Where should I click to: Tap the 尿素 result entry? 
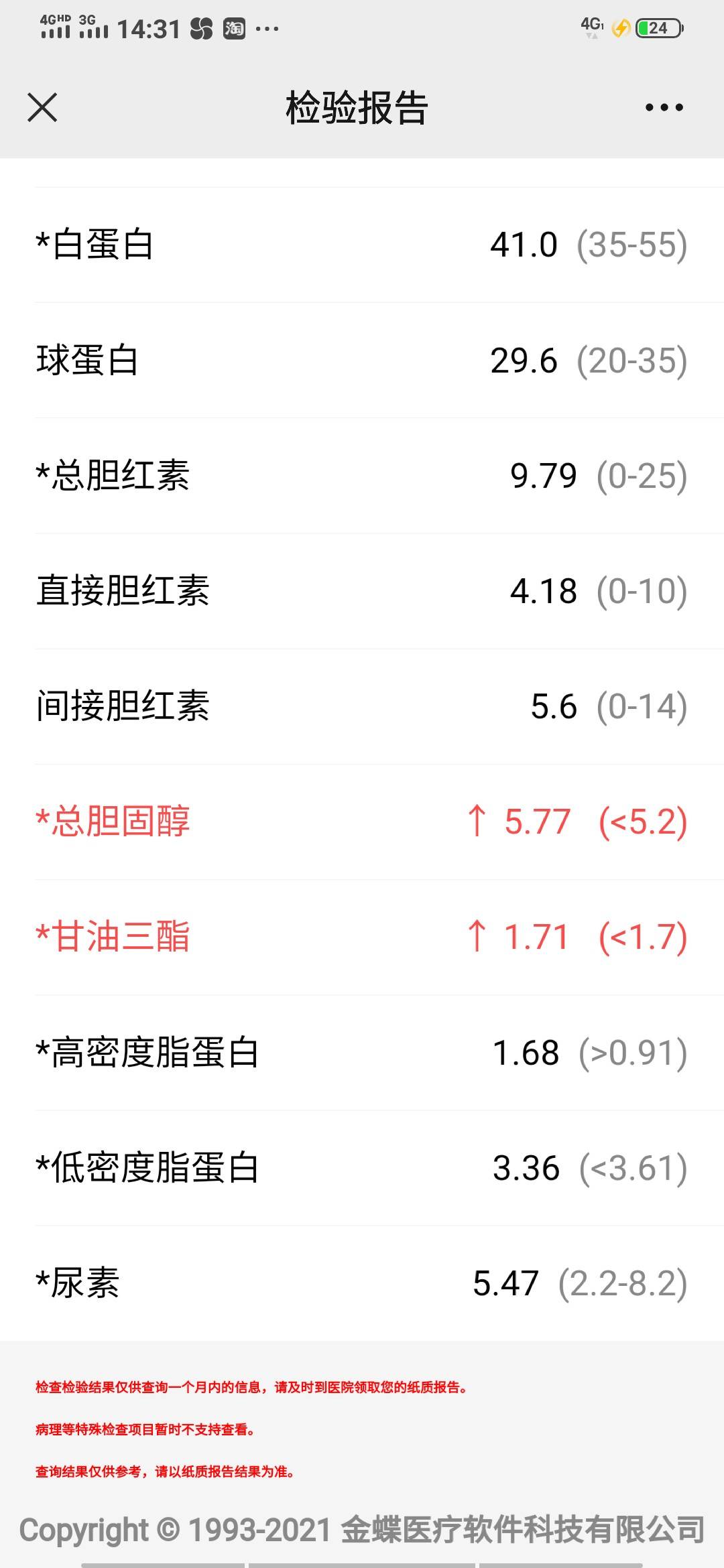tap(362, 1282)
